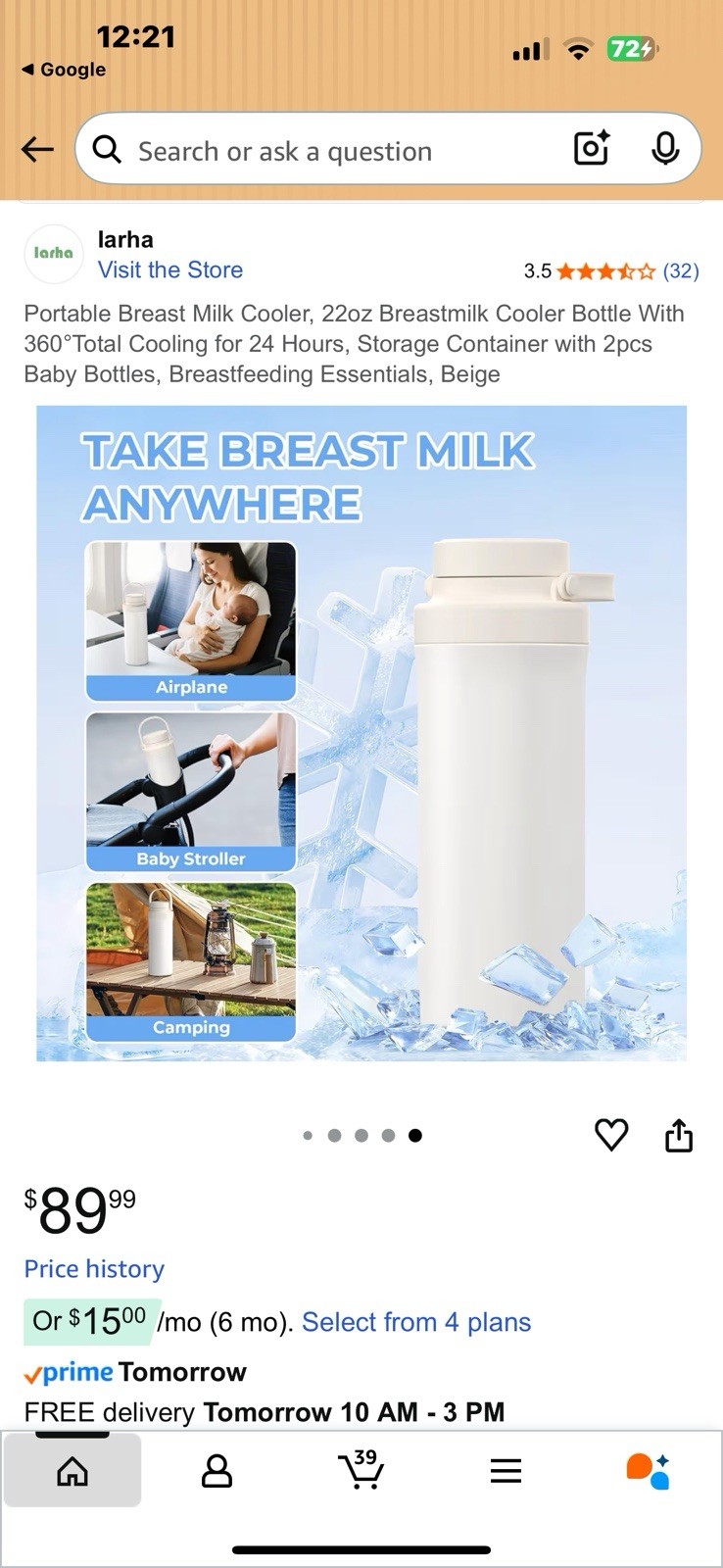
Task: Tap the search or ask a question field
Action: pos(333,151)
